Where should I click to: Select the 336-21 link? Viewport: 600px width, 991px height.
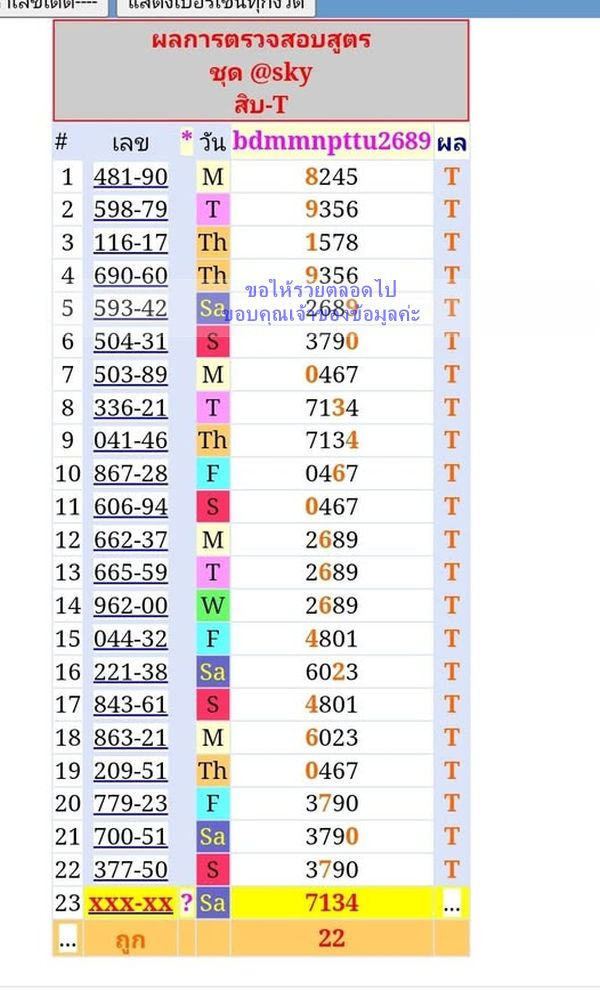click(131, 408)
